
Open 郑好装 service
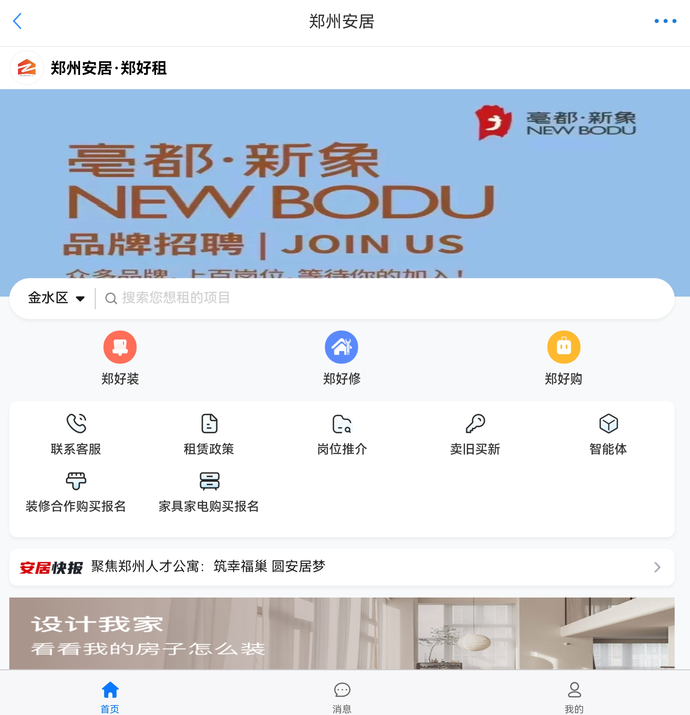[120, 359]
